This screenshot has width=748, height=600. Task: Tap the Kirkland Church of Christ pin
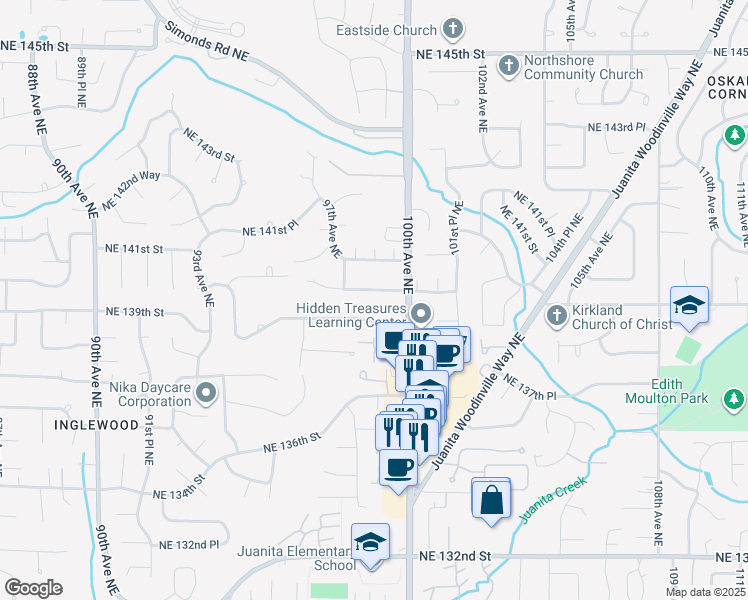pyautogui.click(x=557, y=316)
